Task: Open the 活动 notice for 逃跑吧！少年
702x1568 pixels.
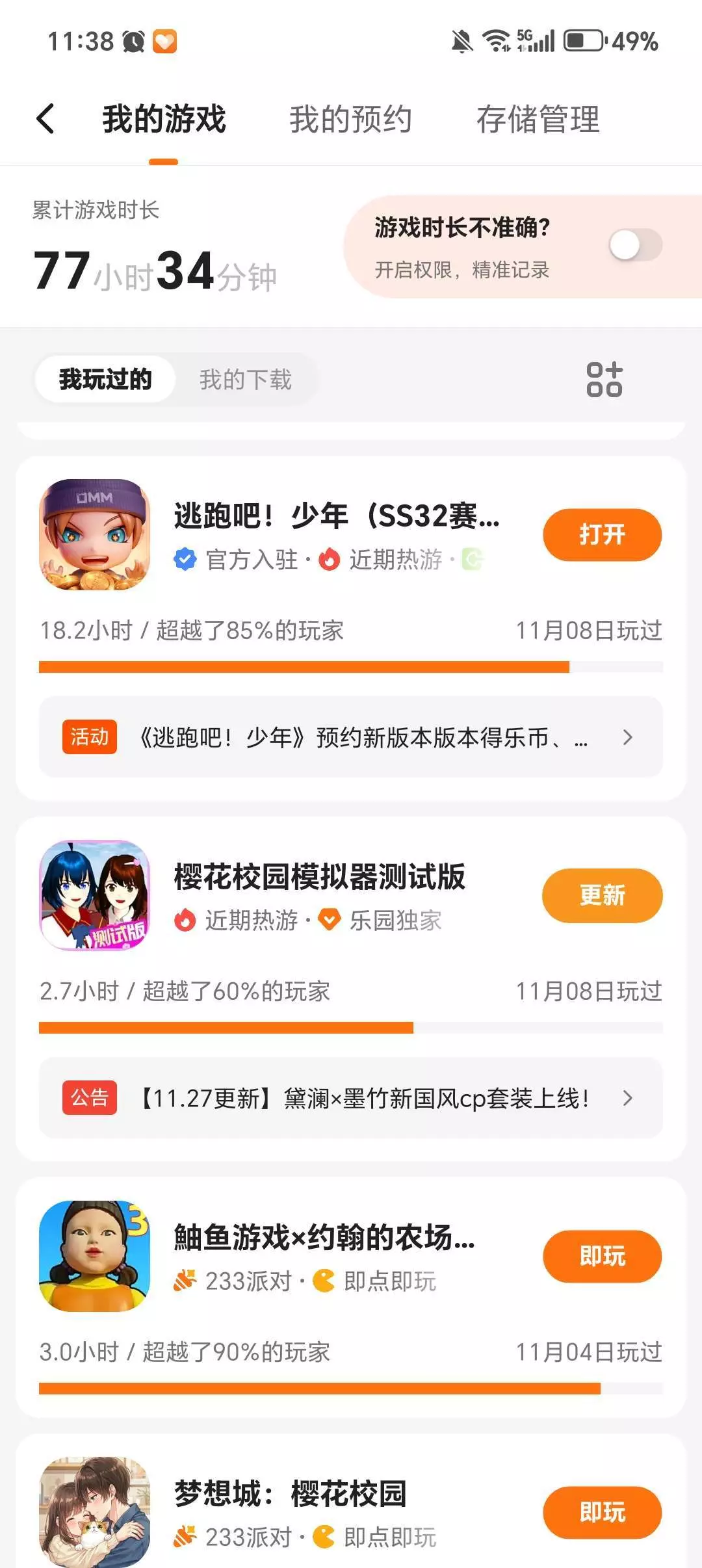Action: 351,737
